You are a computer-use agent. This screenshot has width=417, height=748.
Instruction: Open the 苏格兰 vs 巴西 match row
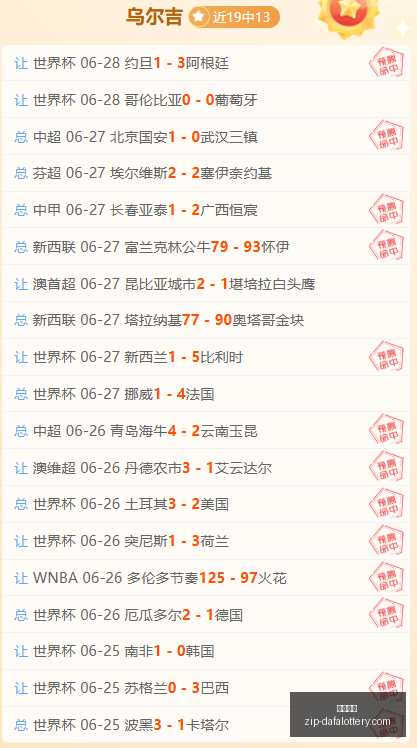[x=206, y=688]
